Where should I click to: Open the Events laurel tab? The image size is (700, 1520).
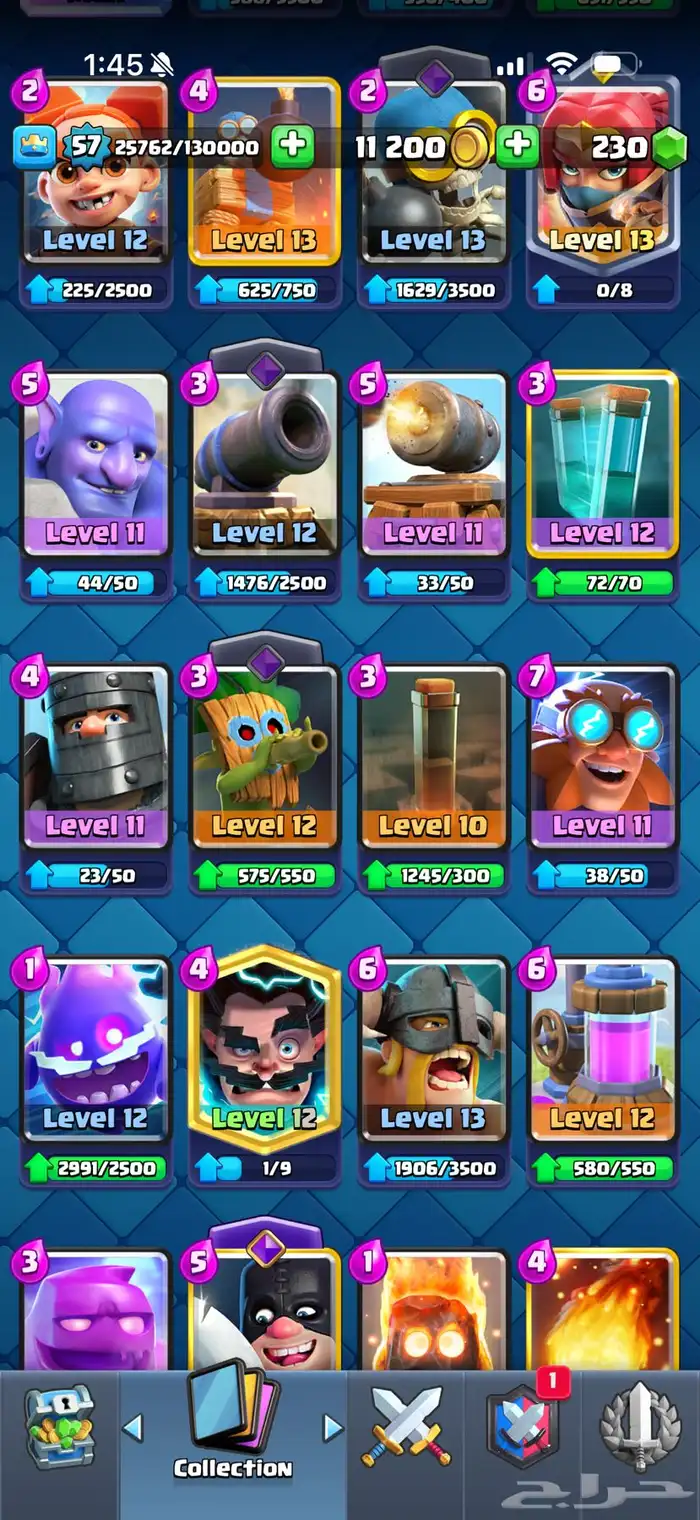(640, 1427)
